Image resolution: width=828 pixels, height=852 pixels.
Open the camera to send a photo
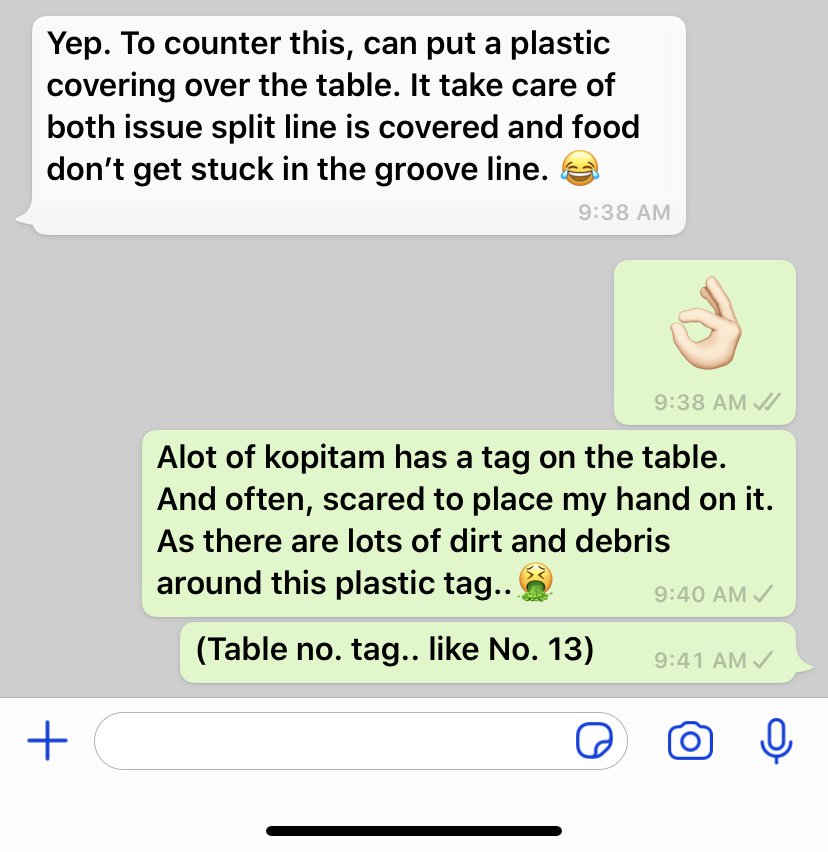pyautogui.click(x=690, y=741)
